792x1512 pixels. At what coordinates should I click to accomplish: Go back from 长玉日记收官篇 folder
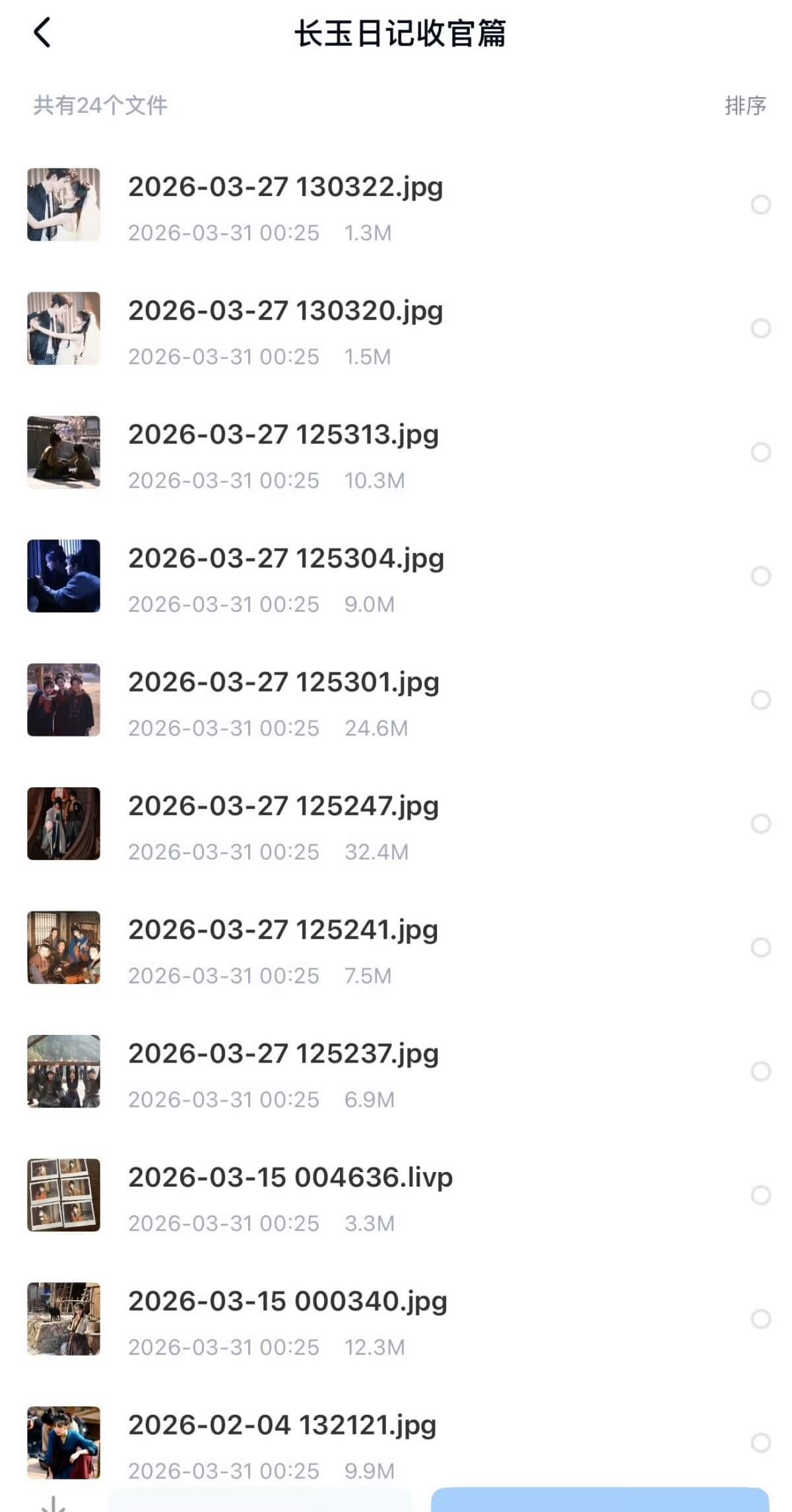(x=42, y=33)
